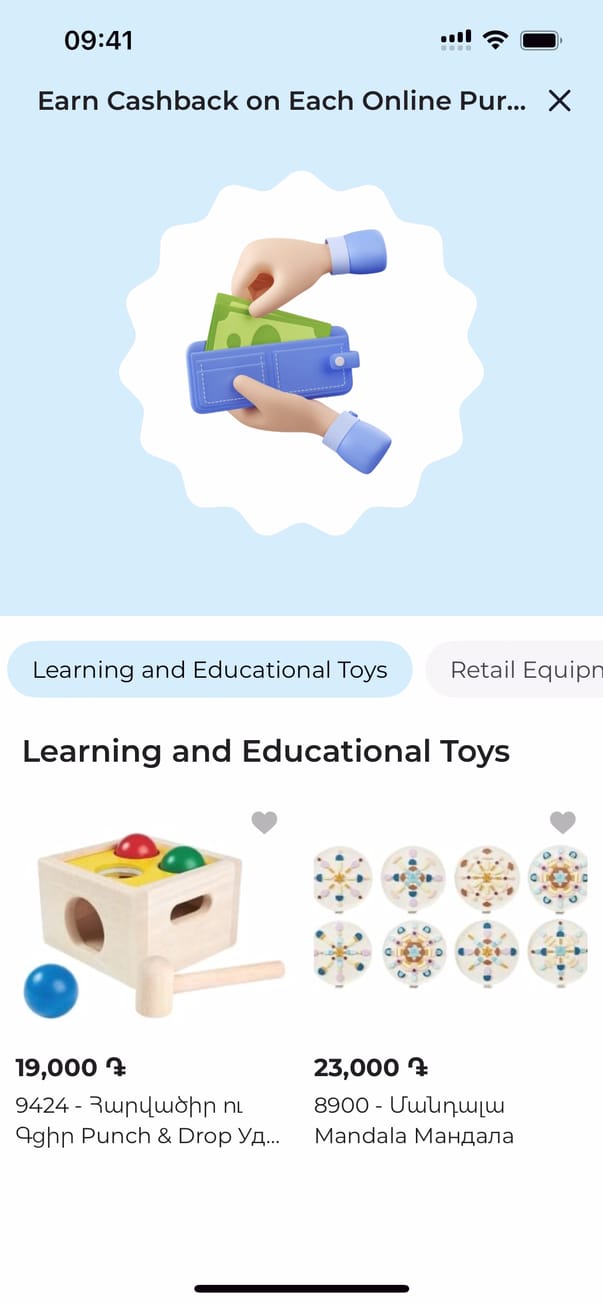The width and height of the screenshot is (603, 1305).
Task: Favorite the Mandala product
Action: (563, 823)
